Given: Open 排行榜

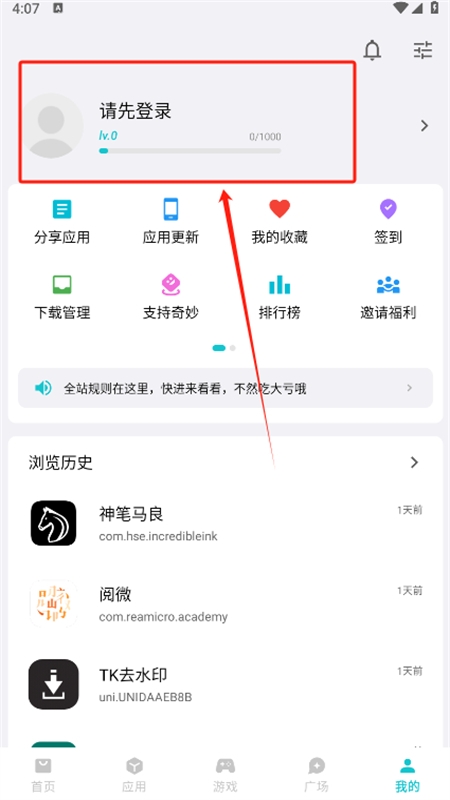Looking at the screenshot, I should coord(280,297).
